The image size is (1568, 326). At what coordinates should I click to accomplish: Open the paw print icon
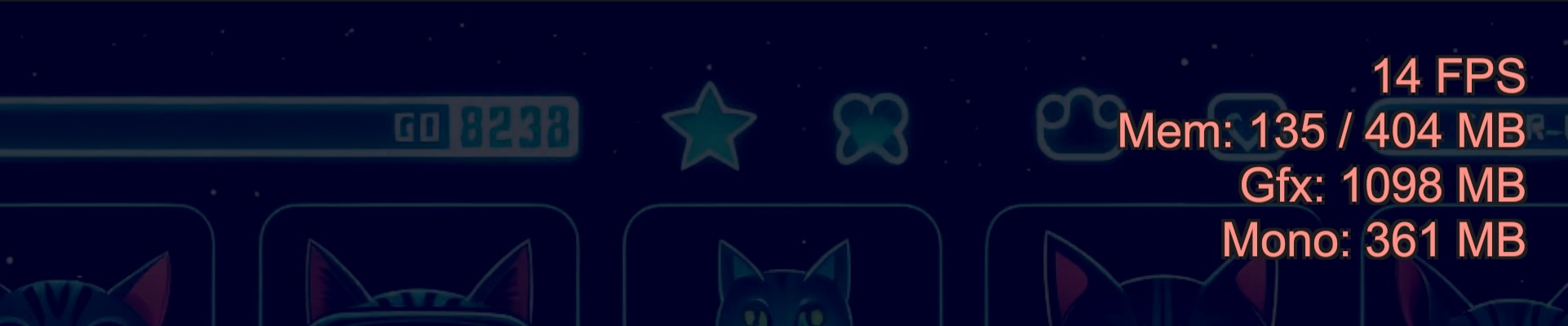[x=1078, y=125]
